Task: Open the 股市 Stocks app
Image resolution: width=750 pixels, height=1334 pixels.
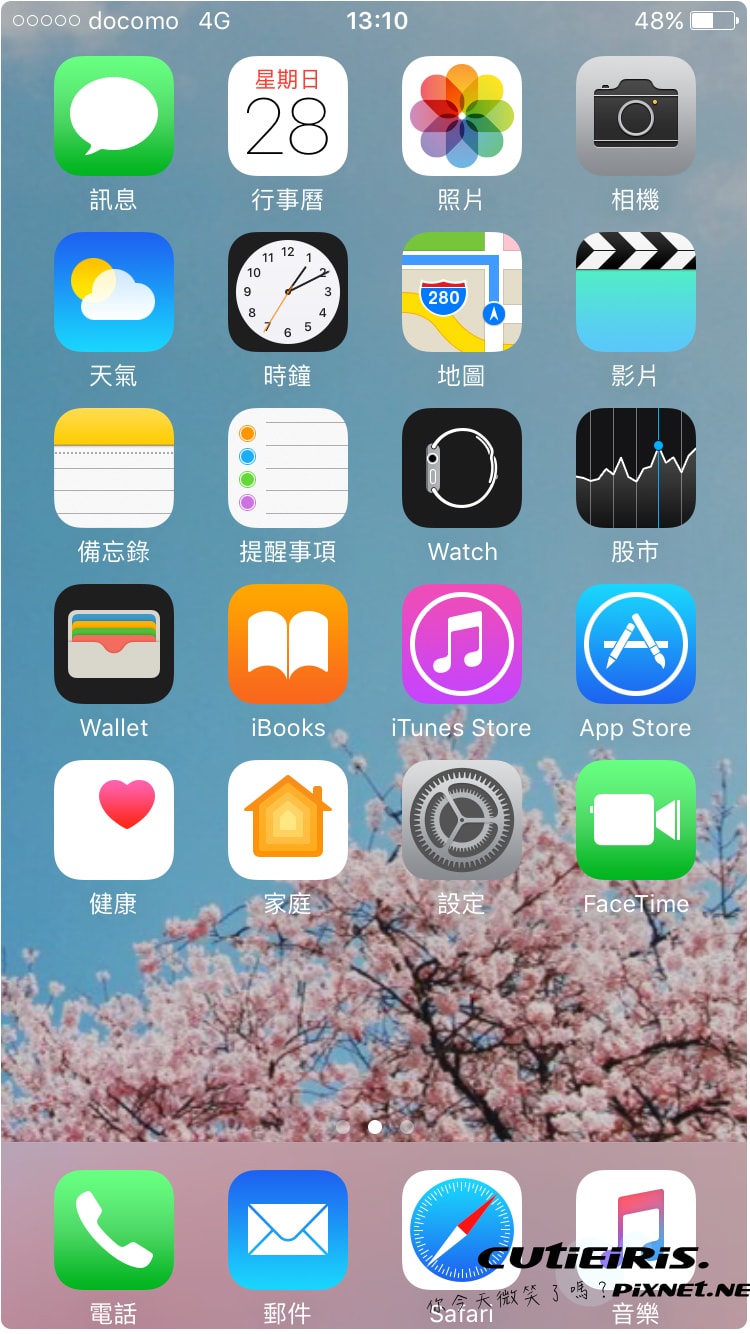Action: pos(636,468)
